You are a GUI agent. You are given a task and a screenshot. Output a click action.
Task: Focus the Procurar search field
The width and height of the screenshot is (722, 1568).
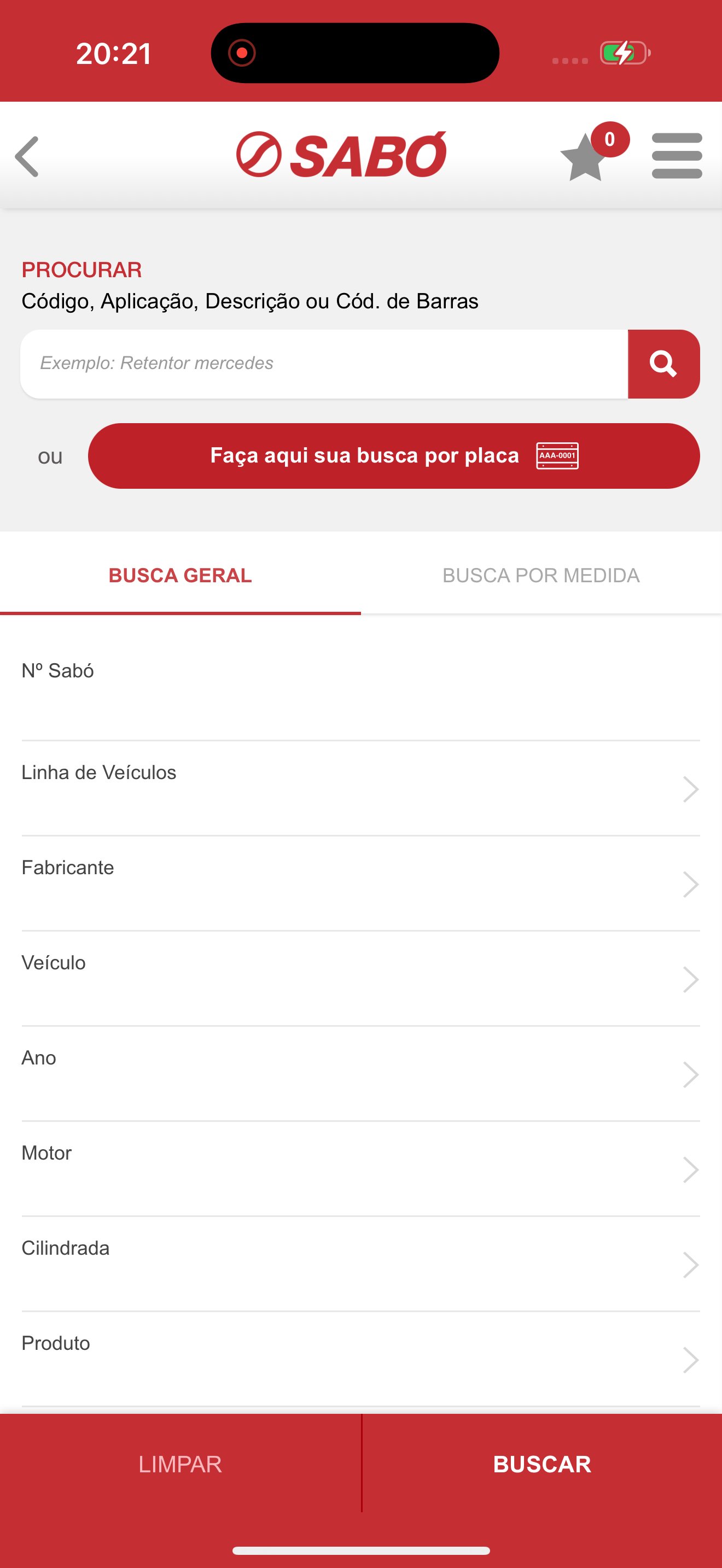click(x=324, y=364)
